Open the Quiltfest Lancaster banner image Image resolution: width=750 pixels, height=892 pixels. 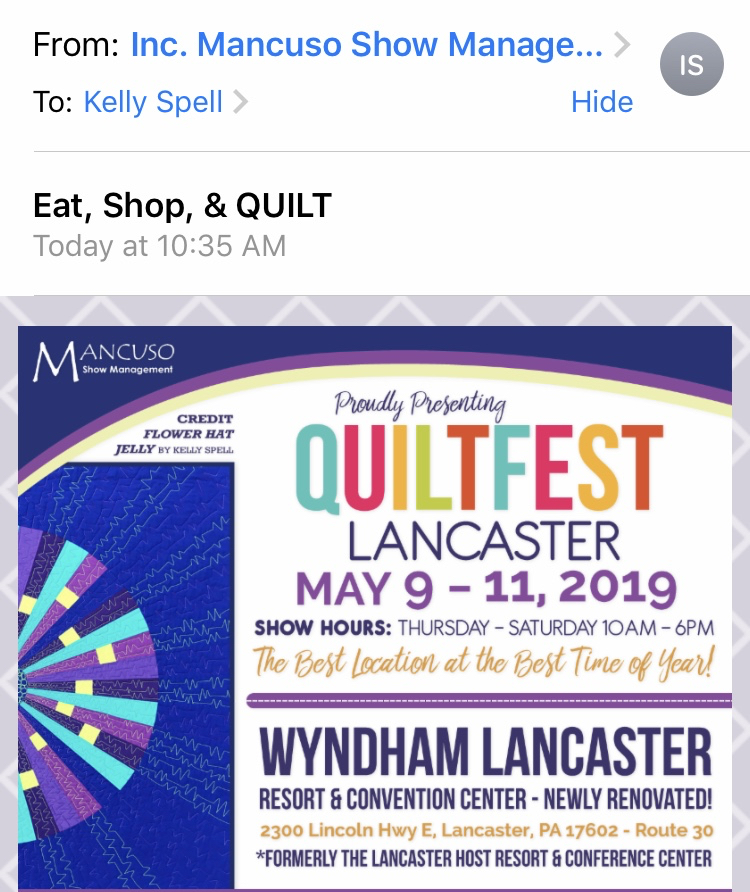pos(375,608)
